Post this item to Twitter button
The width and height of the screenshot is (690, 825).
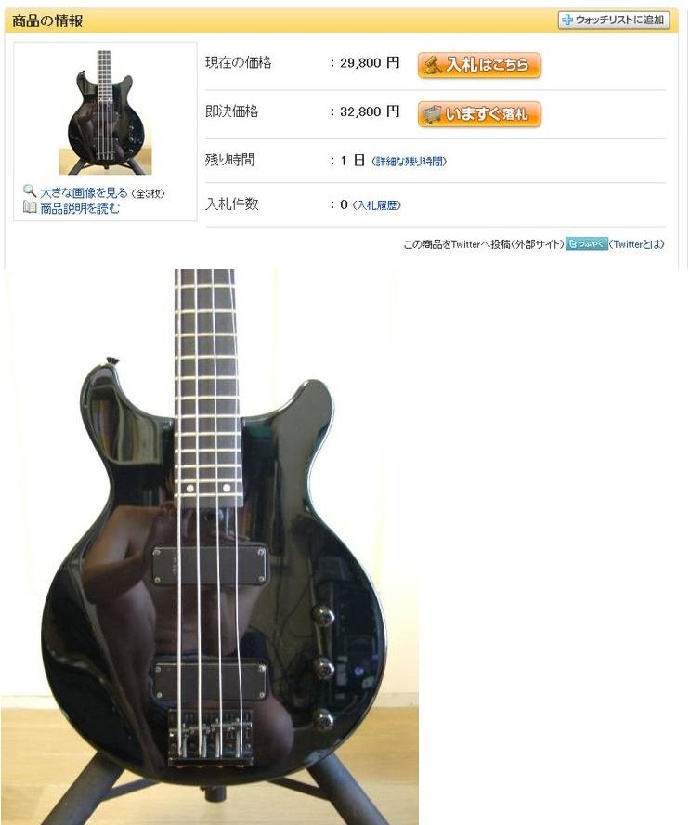586,244
